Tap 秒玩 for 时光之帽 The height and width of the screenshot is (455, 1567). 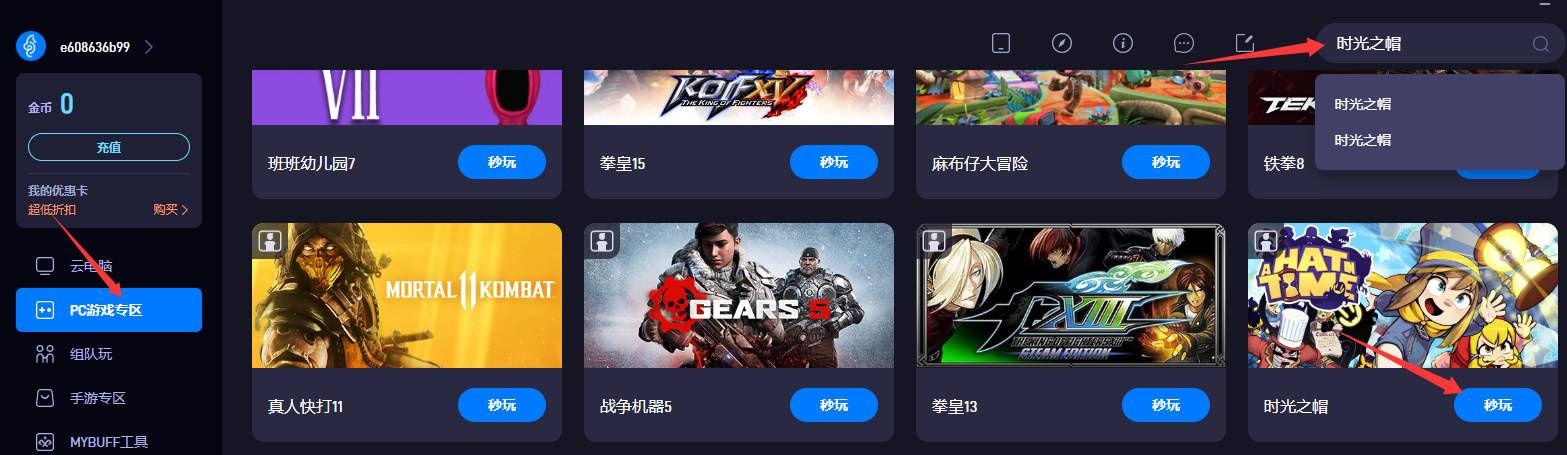1497,405
